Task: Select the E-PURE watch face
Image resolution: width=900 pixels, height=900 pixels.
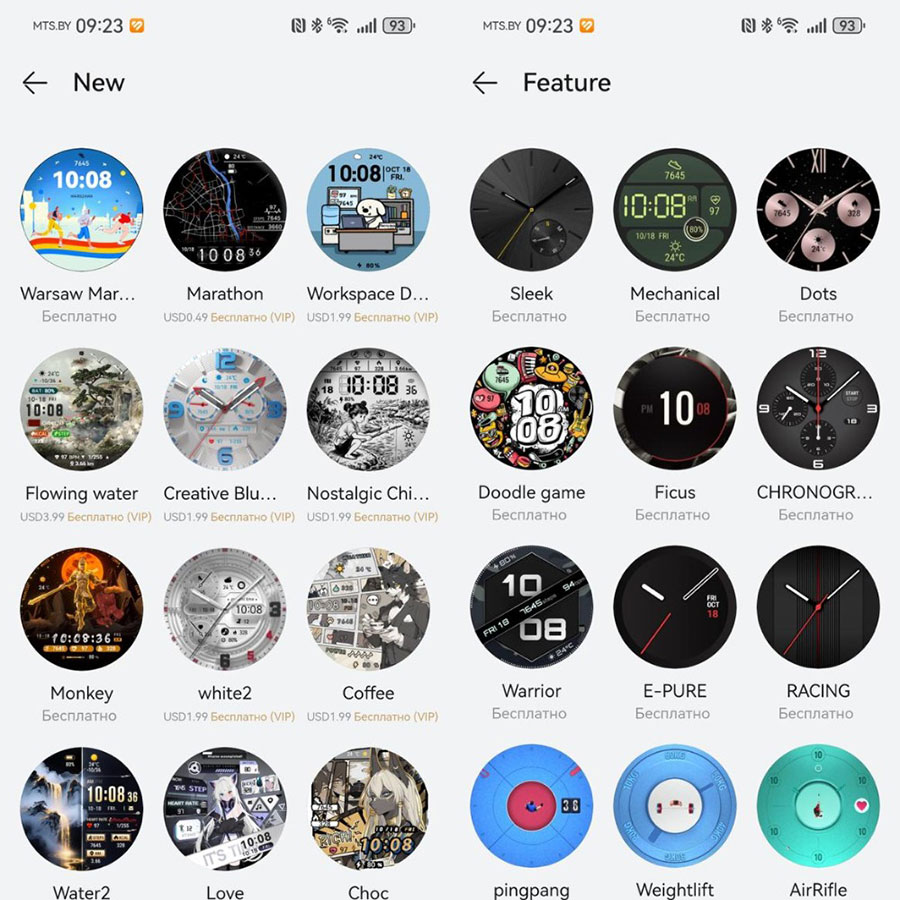Action: (x=675, y=607)
